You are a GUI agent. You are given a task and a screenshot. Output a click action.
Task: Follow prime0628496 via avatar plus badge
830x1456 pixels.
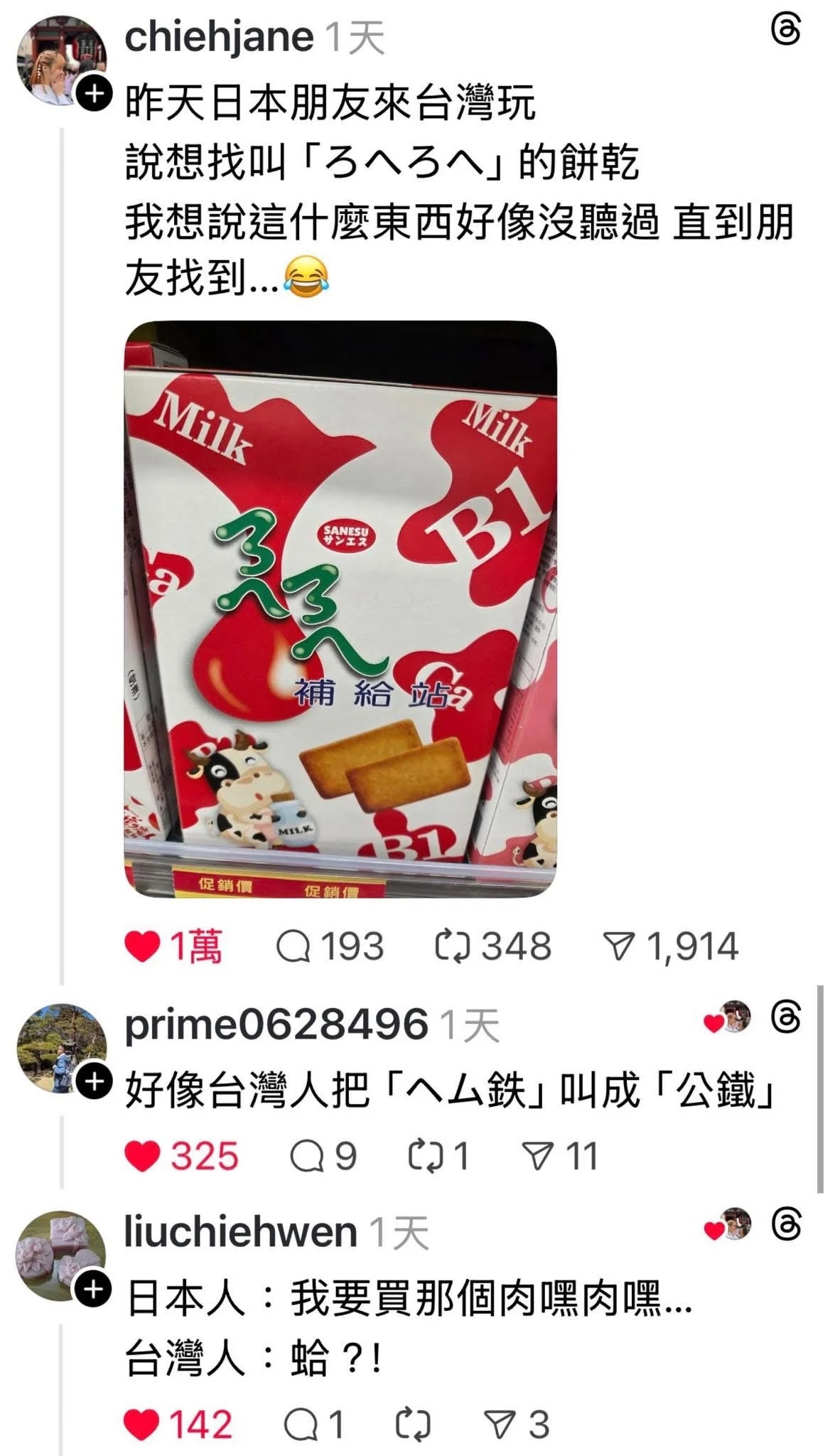tap(94, 1082)
